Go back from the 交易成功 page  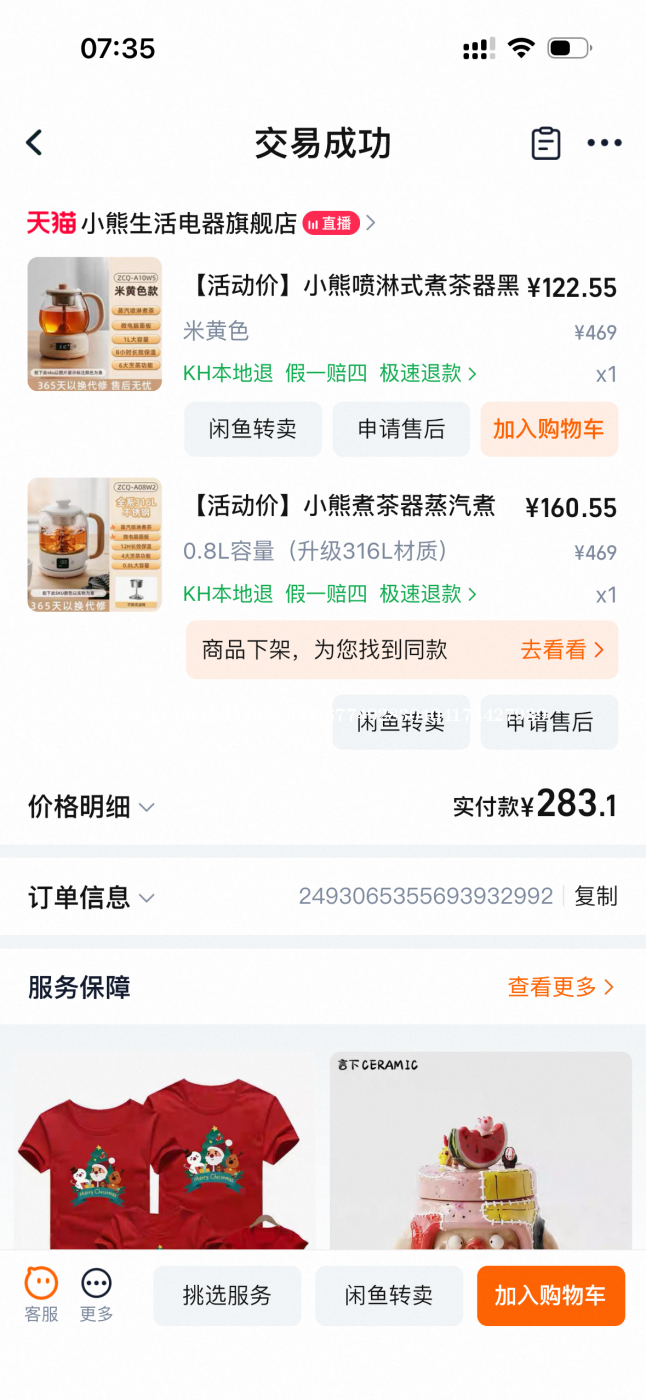(x=35, y=143)
